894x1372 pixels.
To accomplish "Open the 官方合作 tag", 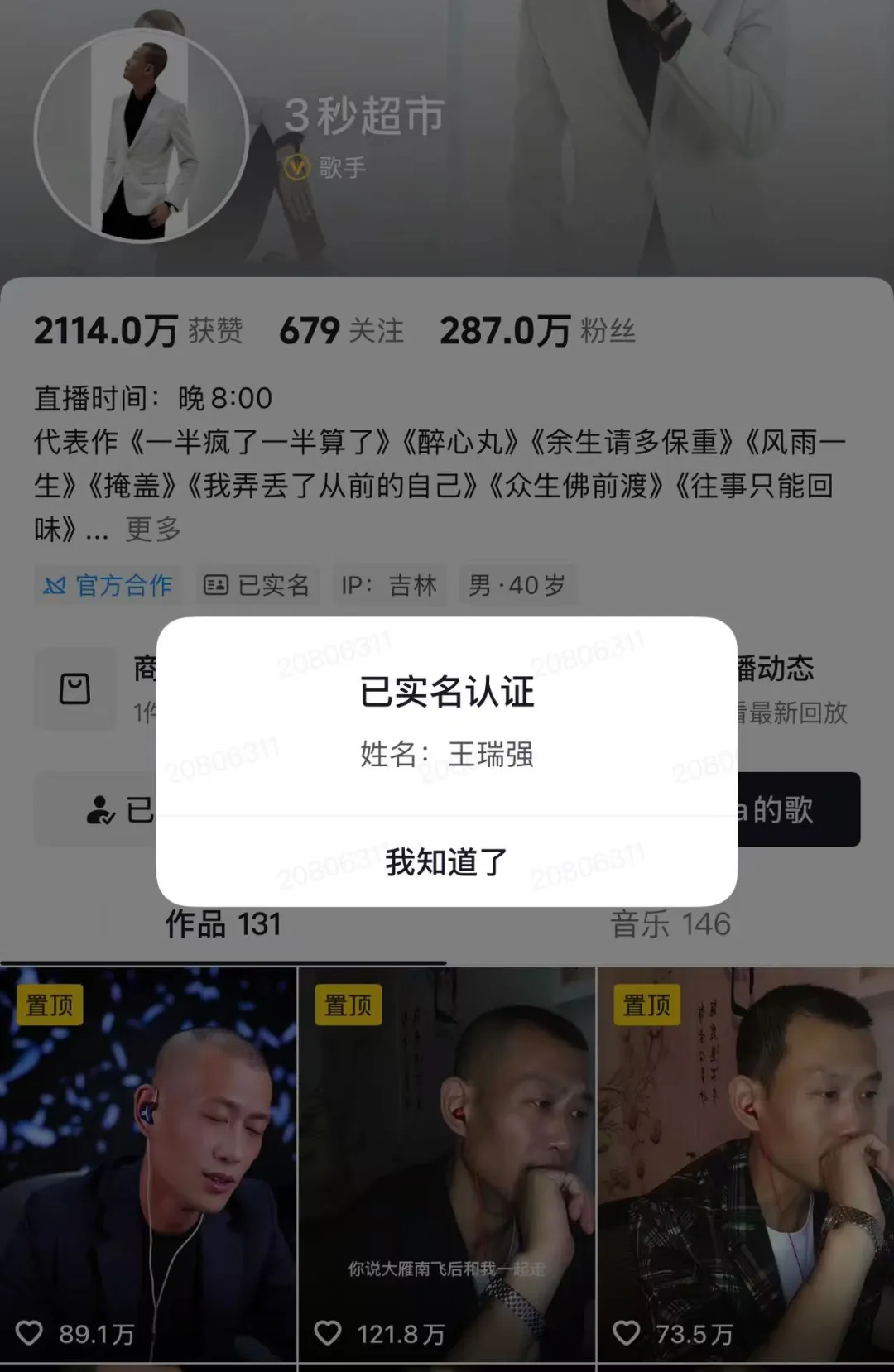I will [x=108, y=586].
